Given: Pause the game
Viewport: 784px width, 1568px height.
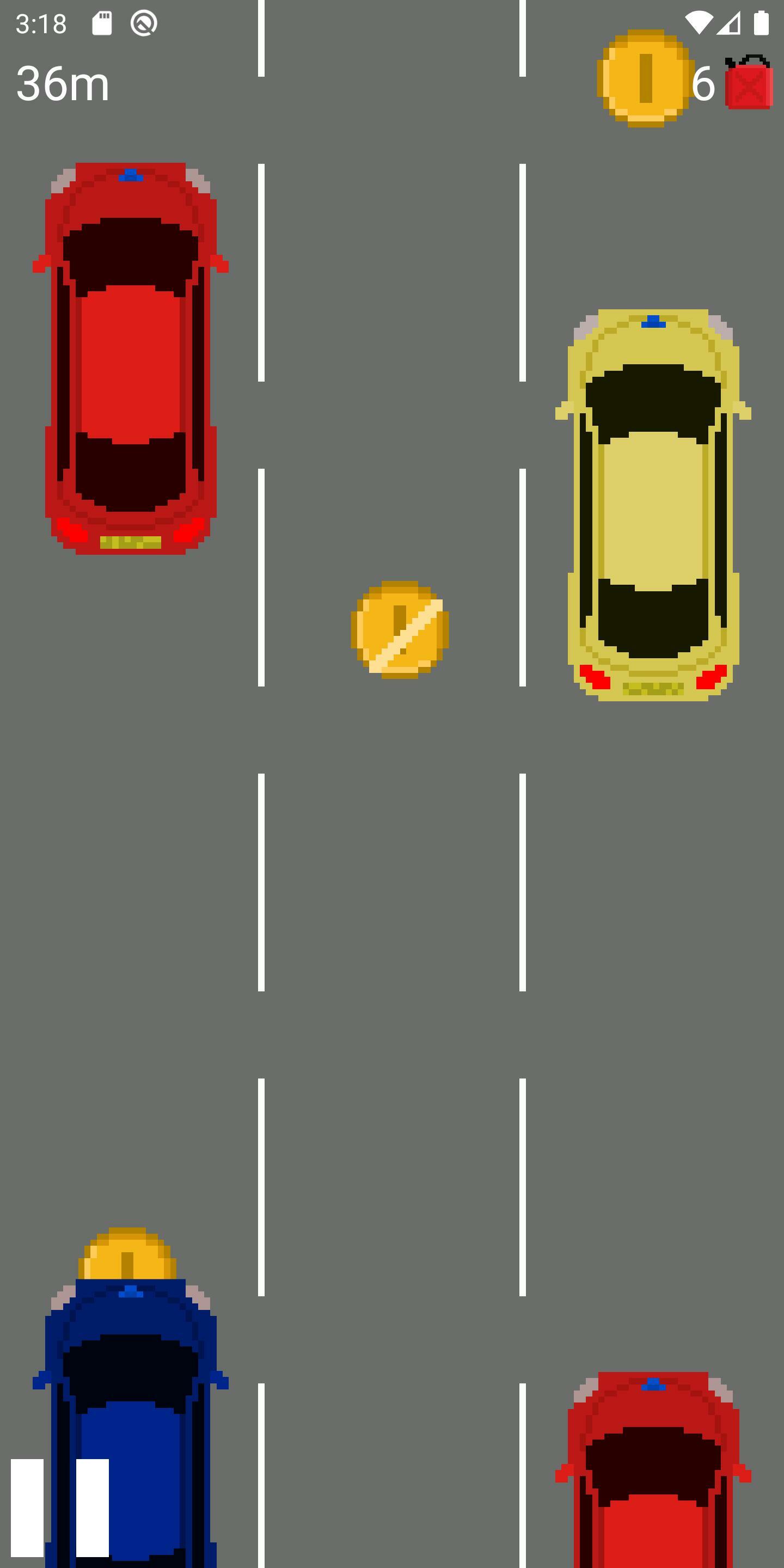Looking at the screenshot, I should coord(60,1506).
